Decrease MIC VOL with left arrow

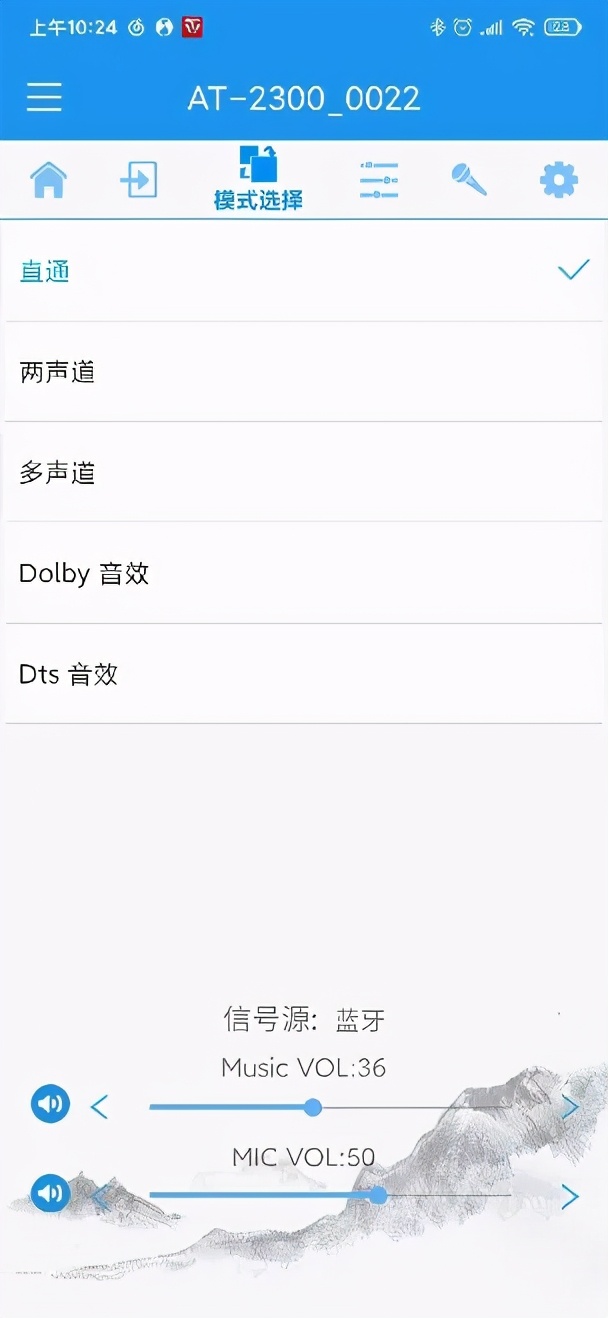click(x=99, y=1195)
